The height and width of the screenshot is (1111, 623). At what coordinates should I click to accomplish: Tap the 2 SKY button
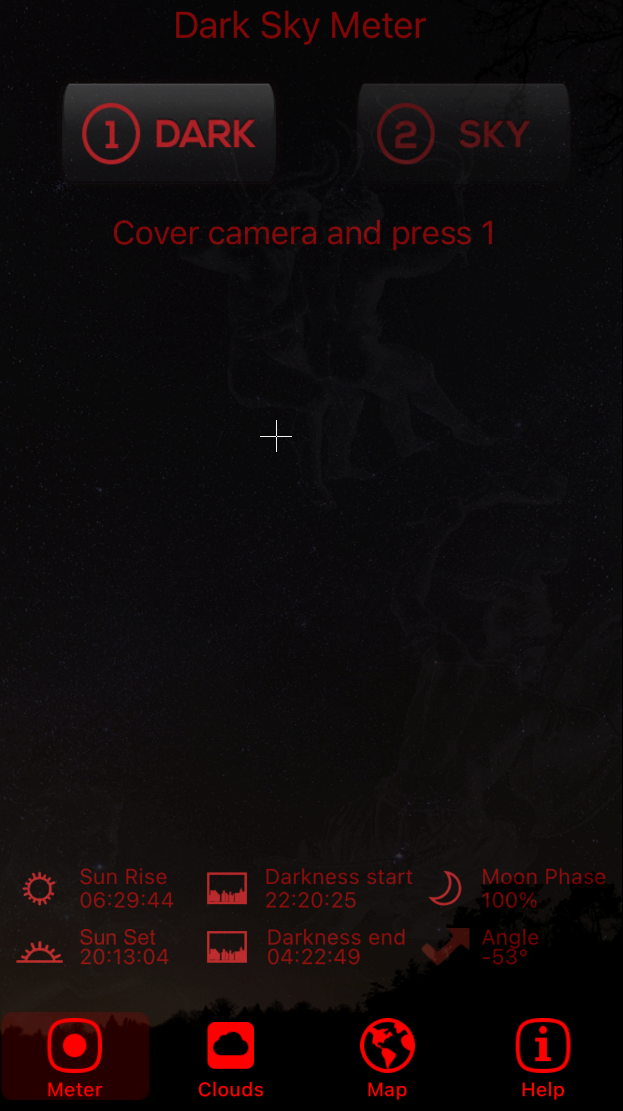coord(464,134)
